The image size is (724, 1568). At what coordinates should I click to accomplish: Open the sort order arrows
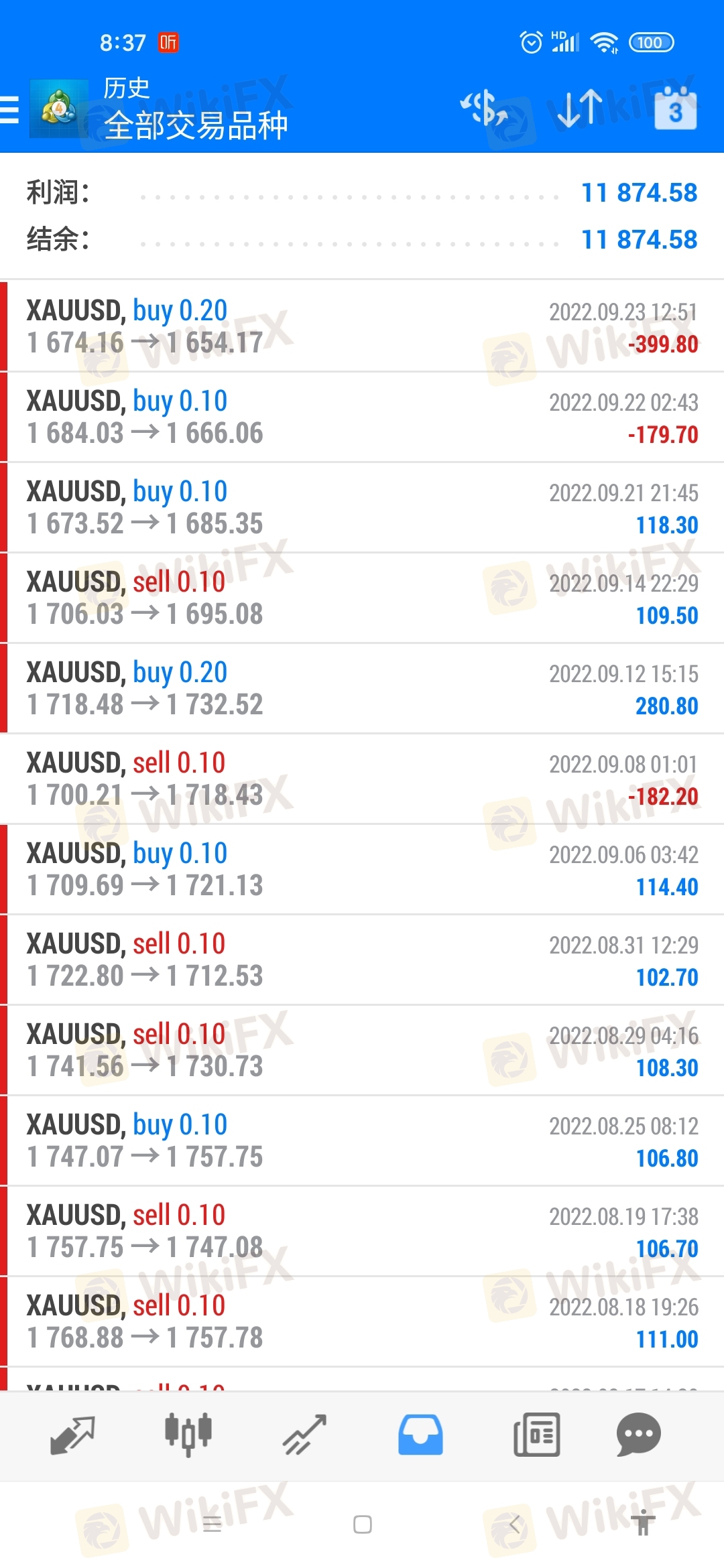pos(580,109)
